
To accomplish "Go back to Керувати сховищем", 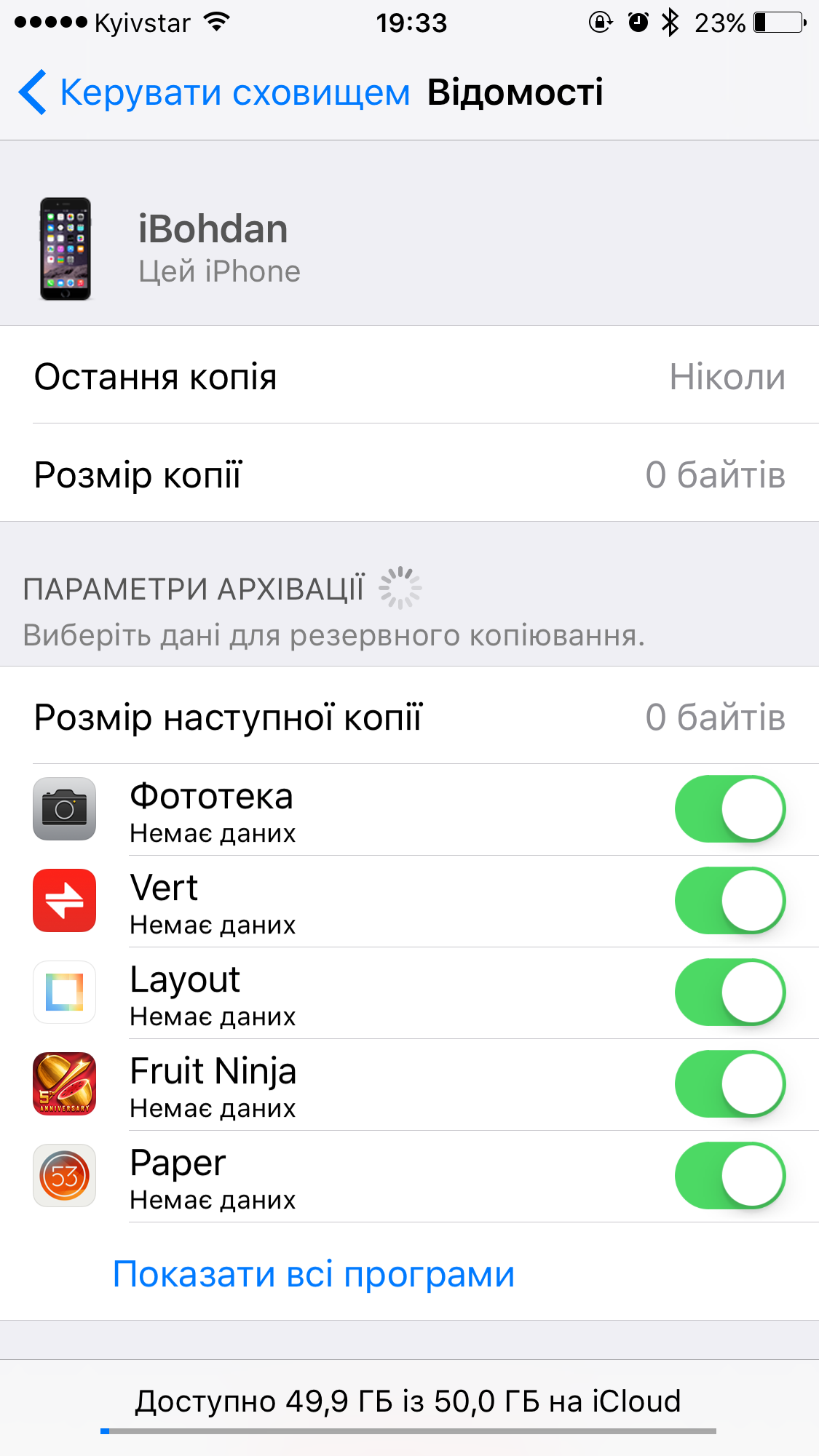I will [x=215, y=93].
